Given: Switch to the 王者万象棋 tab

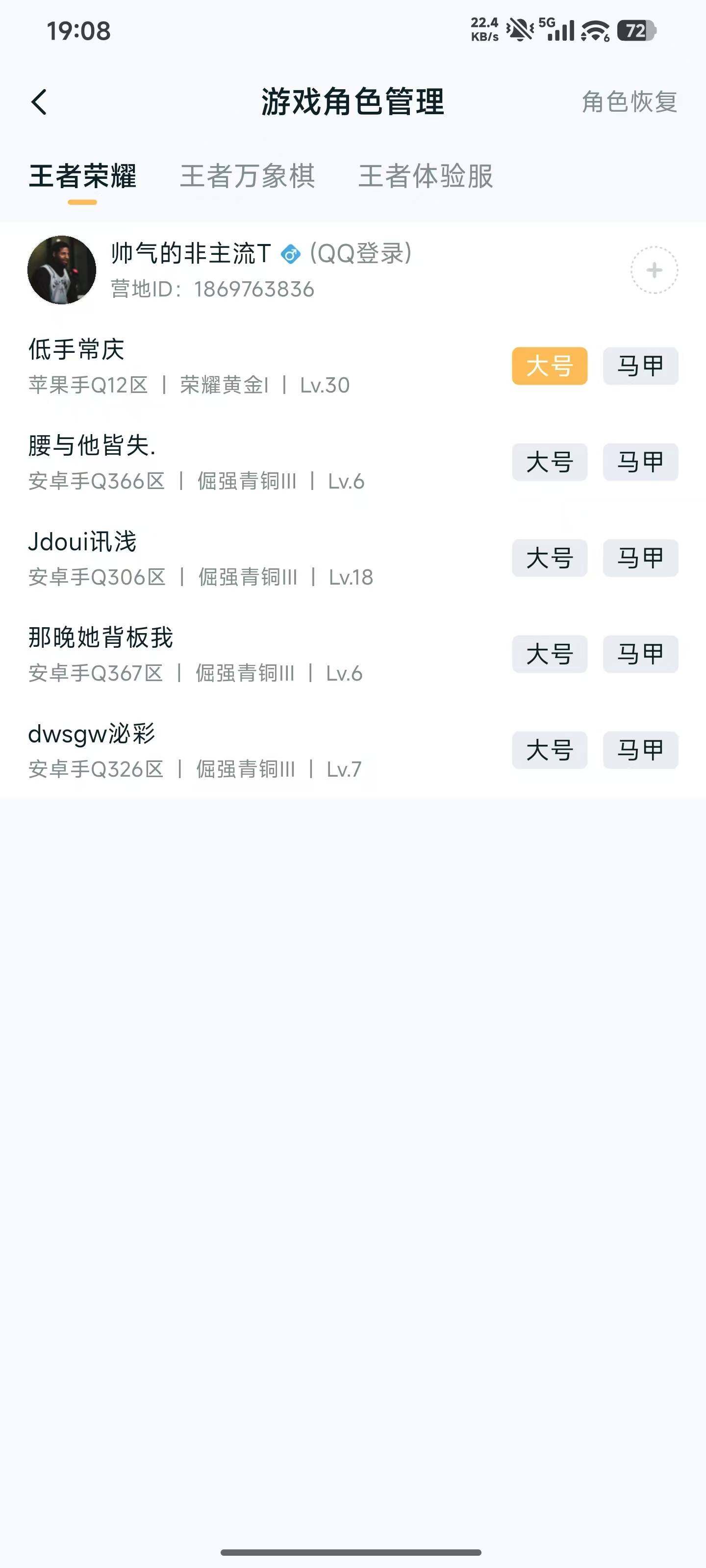Looking at the screenshot, I should click(247, 177).
